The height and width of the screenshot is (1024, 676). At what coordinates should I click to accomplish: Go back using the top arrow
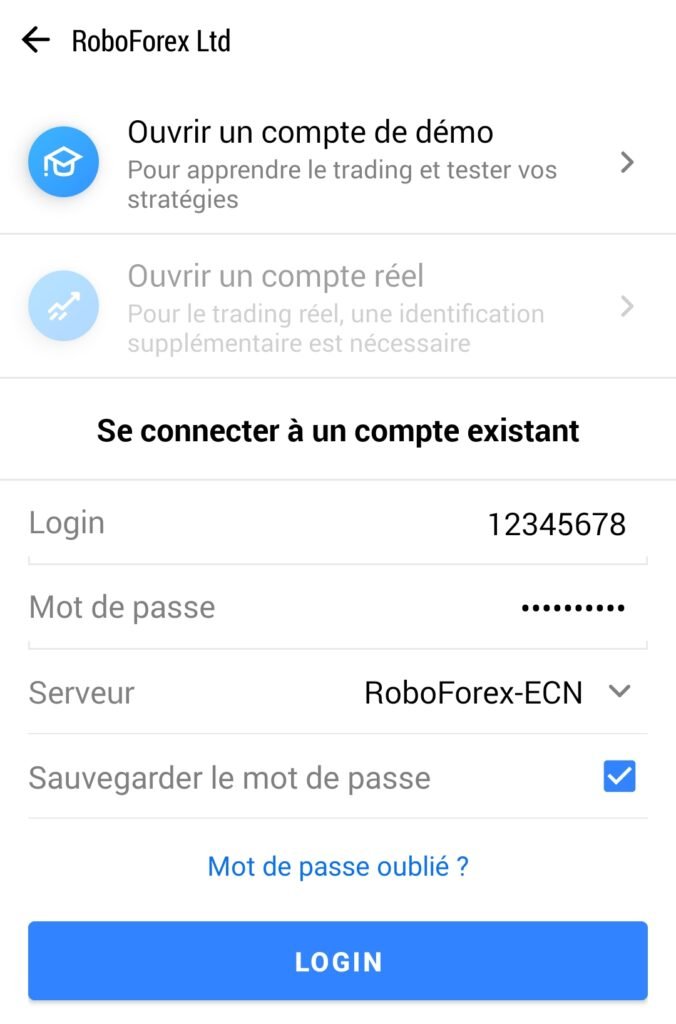tap(36, 41)
